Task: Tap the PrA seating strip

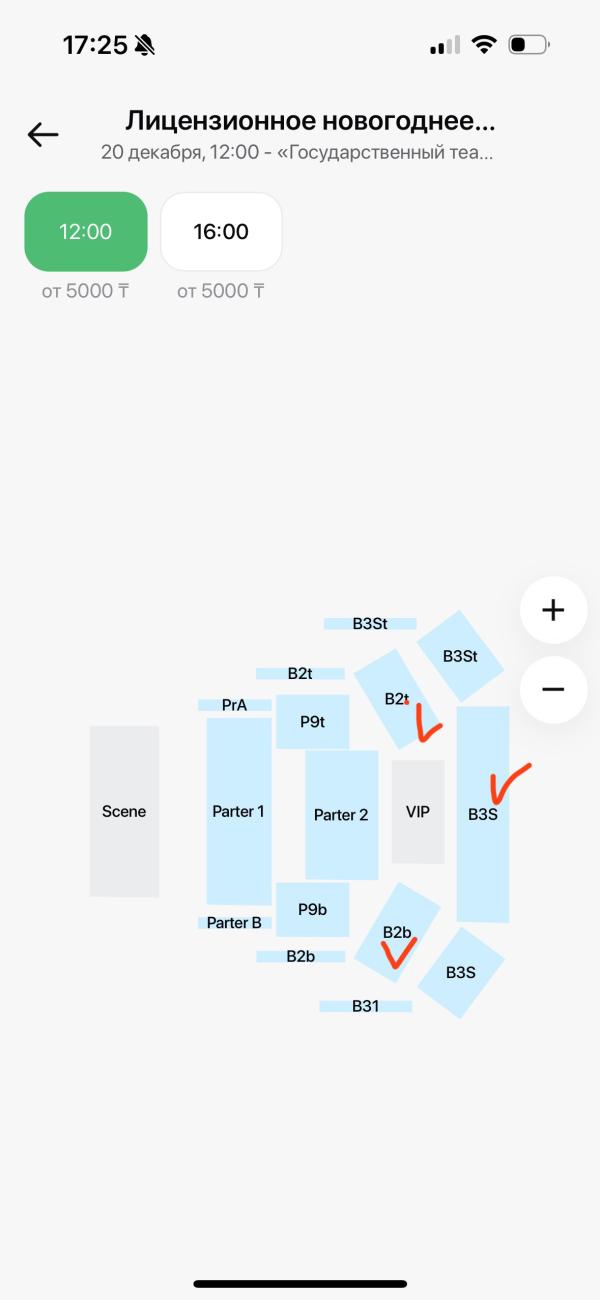Action: point(234,705)
